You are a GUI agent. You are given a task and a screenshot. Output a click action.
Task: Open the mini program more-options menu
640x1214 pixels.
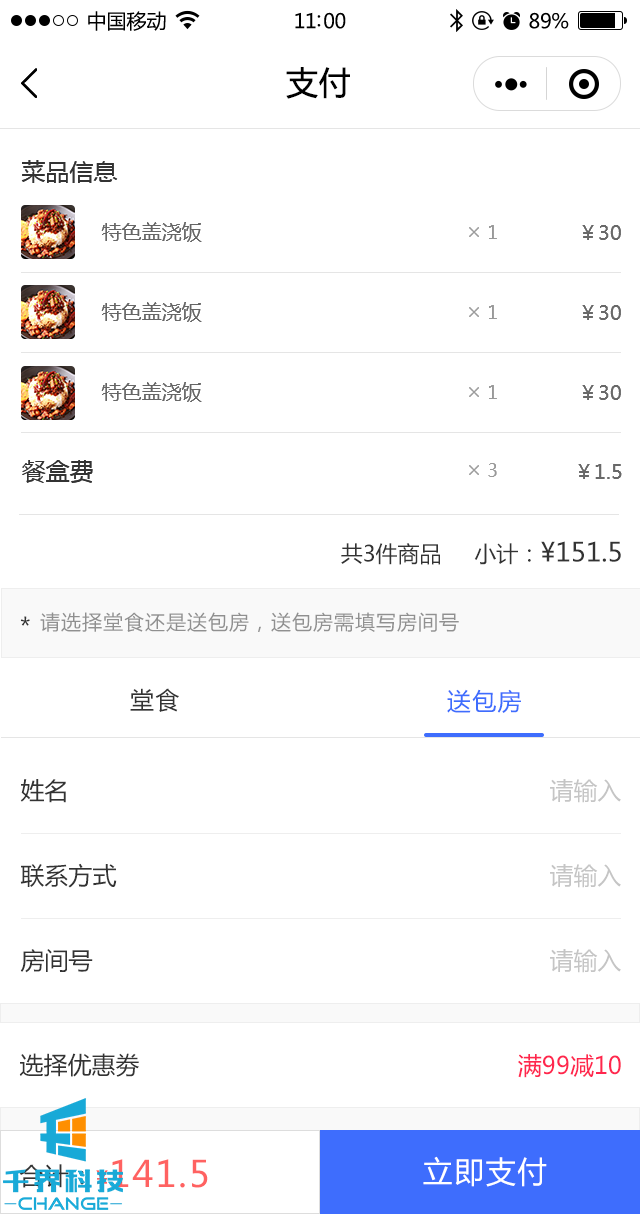(x=510, y=84)
